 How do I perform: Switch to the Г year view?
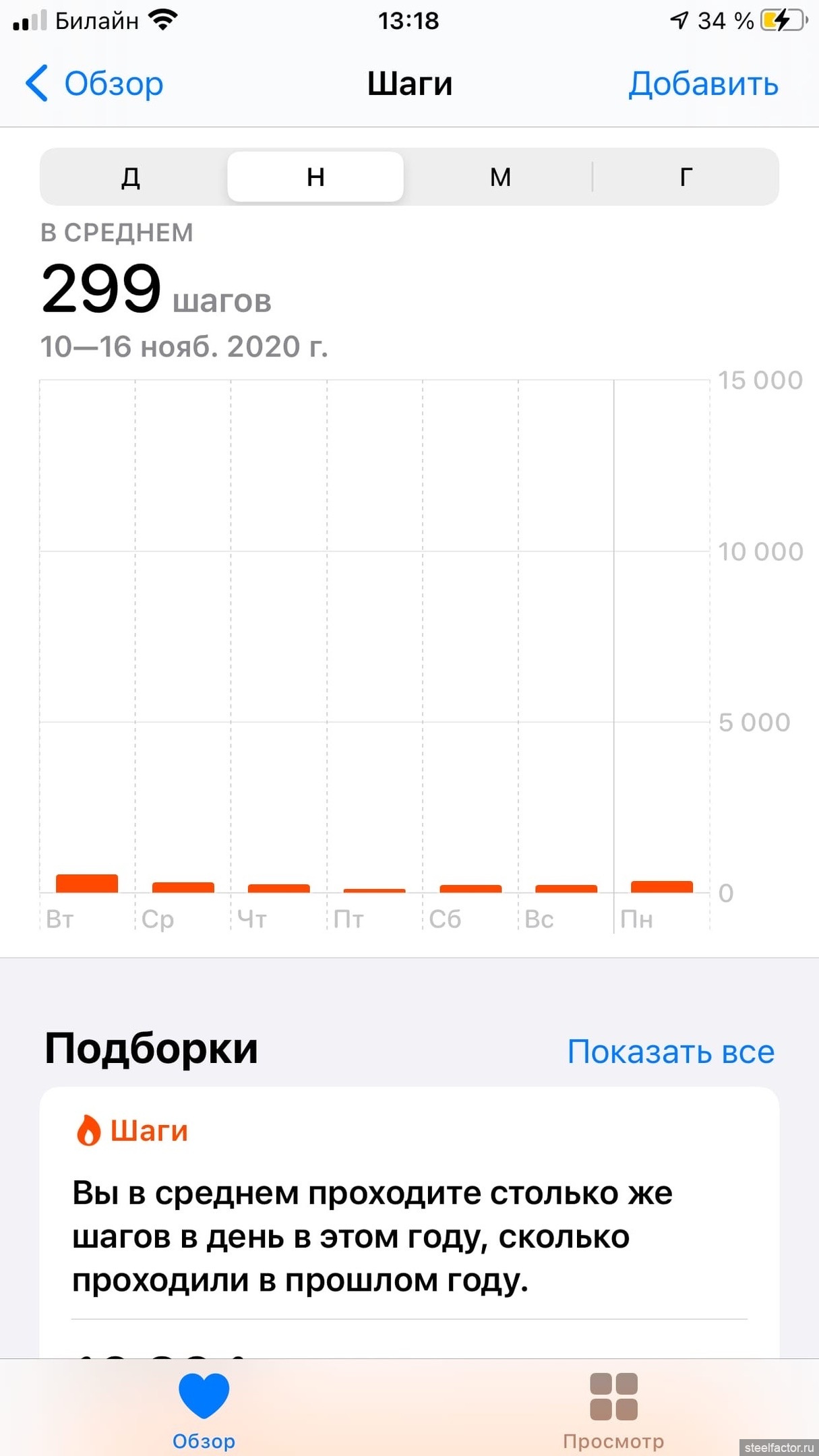686,177
